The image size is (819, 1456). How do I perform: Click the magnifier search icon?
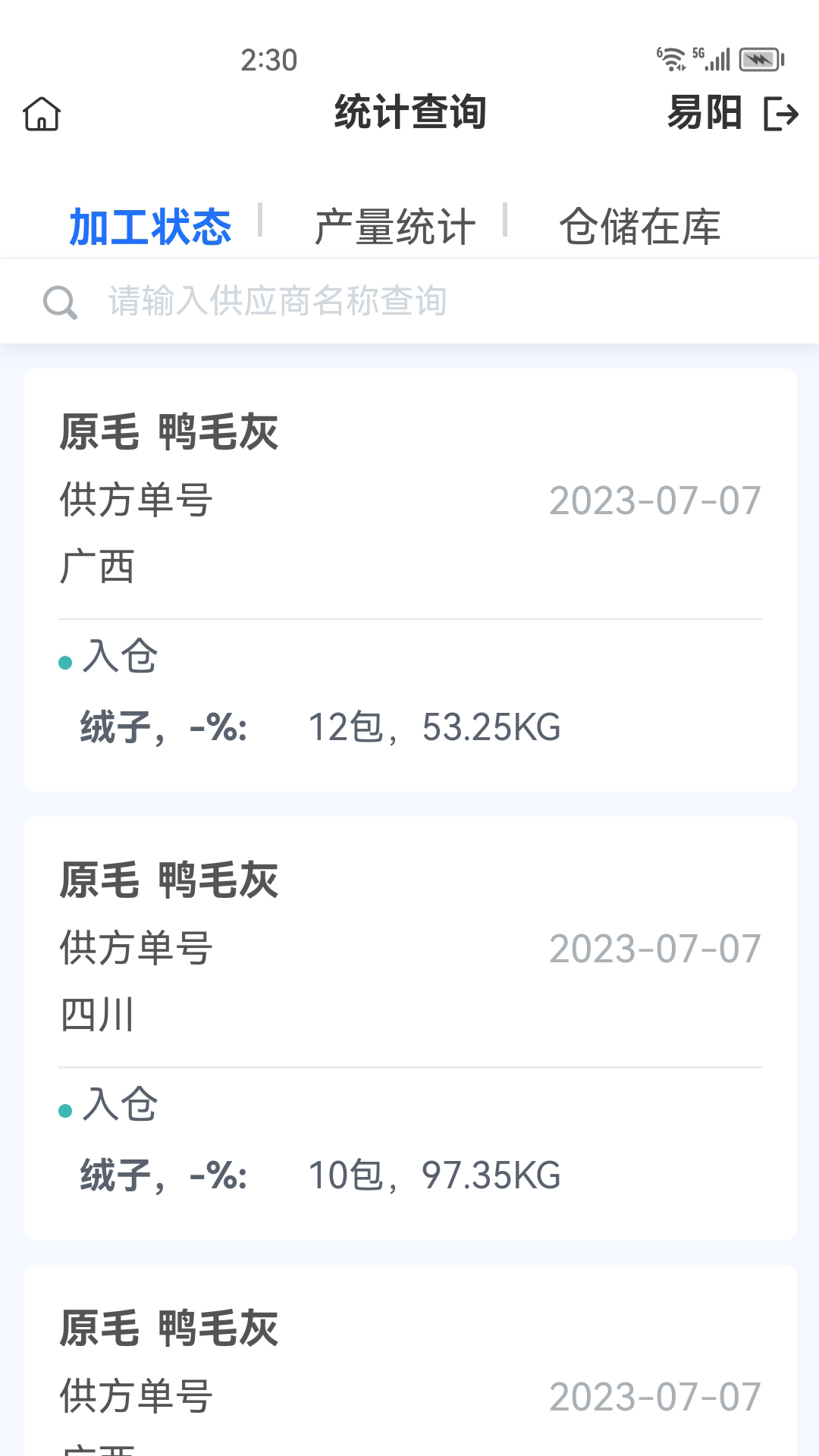(61, 300)
